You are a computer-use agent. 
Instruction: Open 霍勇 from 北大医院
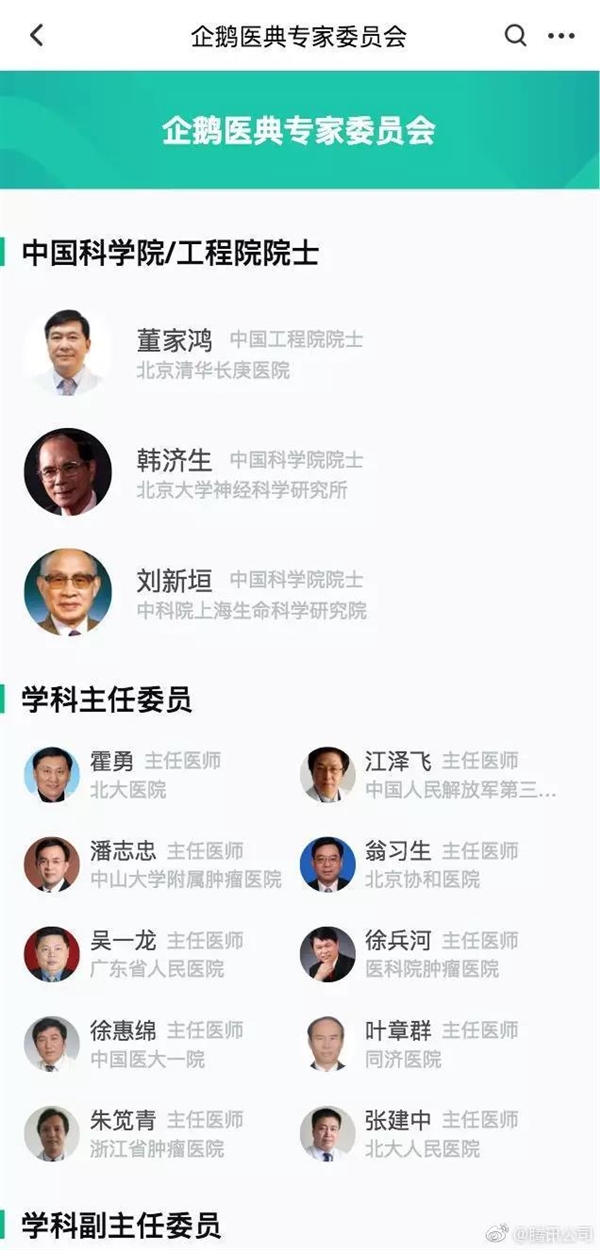[x=111, y=762]
